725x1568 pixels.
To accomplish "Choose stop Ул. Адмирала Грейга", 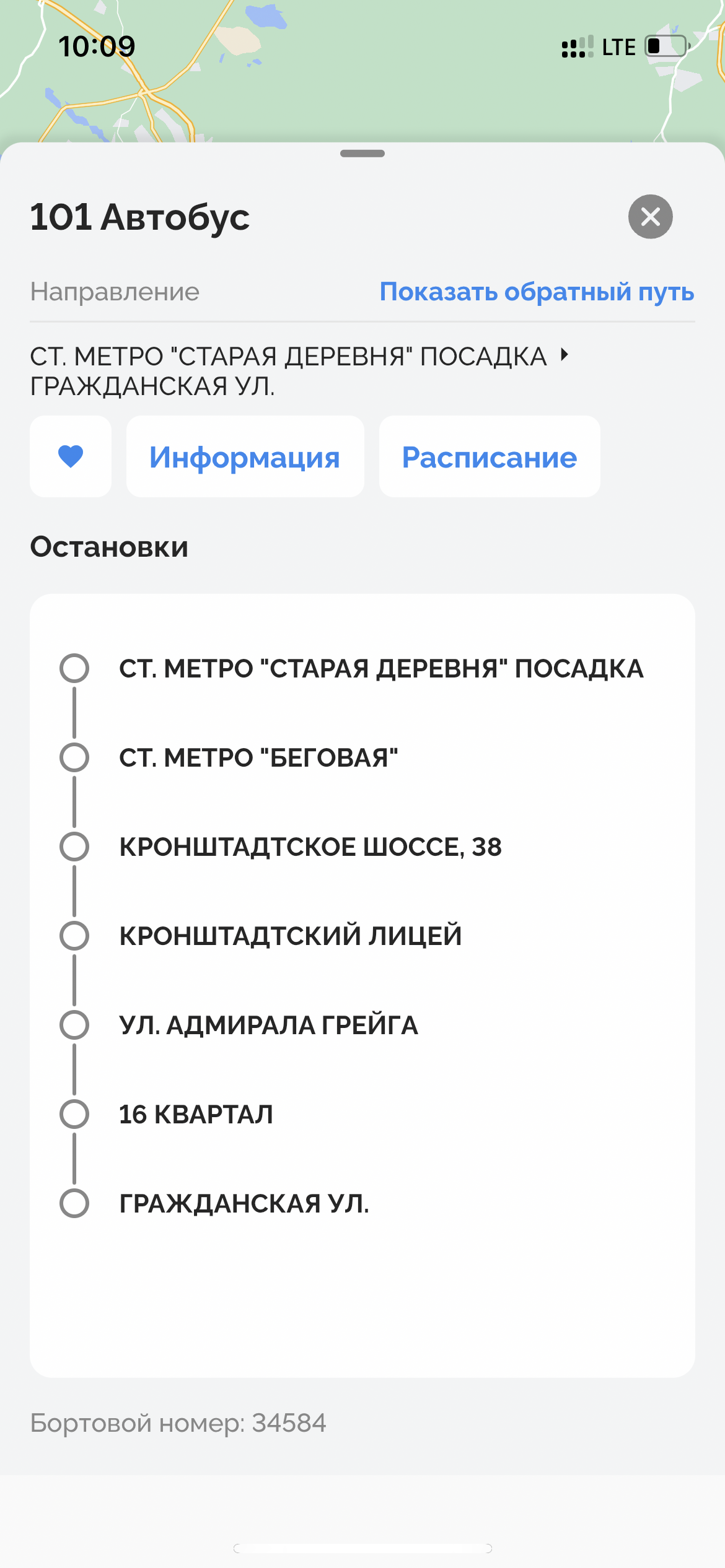I will tap(268, 1026).
